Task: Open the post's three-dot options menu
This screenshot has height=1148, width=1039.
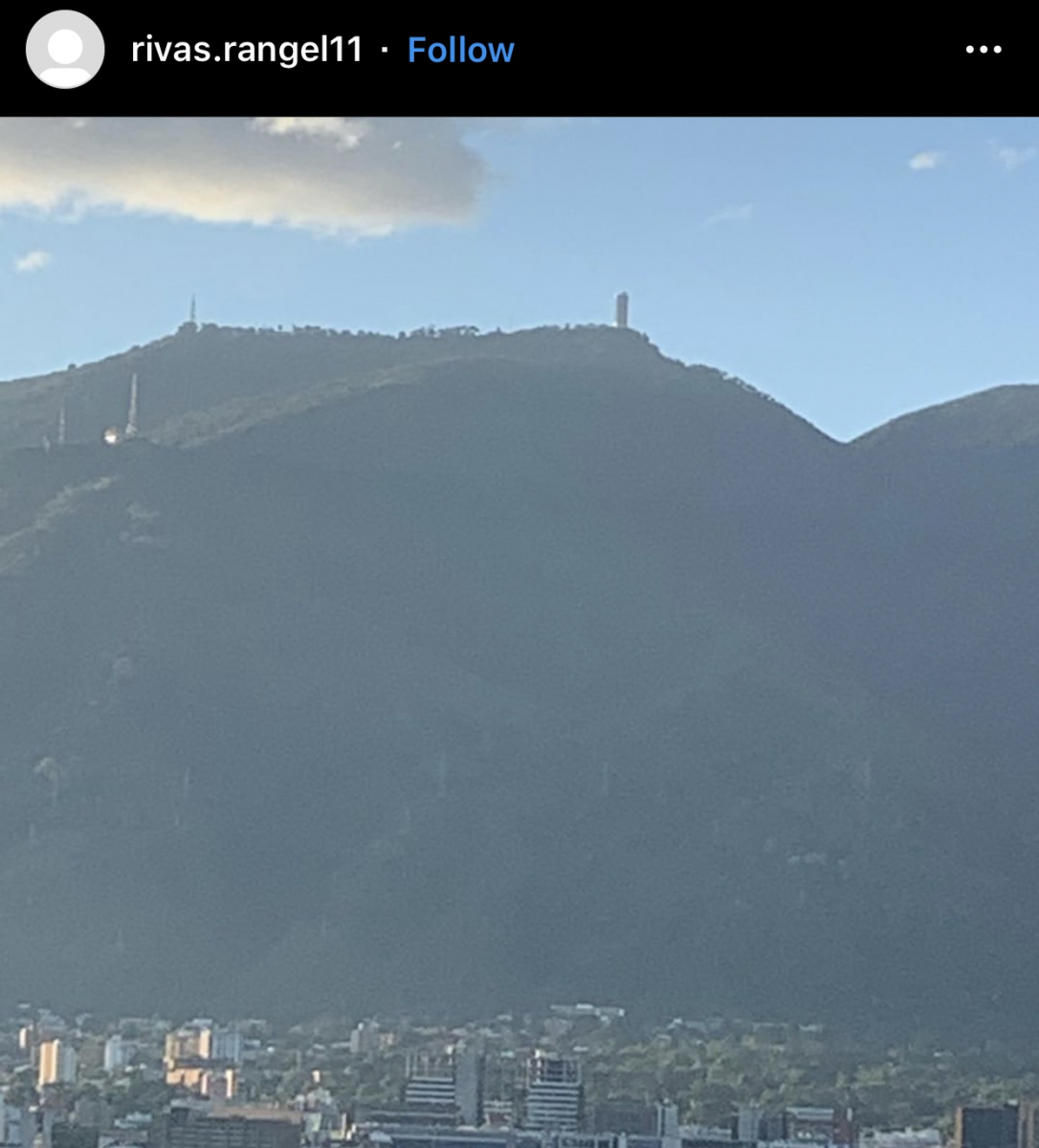Action: [x=983, y=50]
